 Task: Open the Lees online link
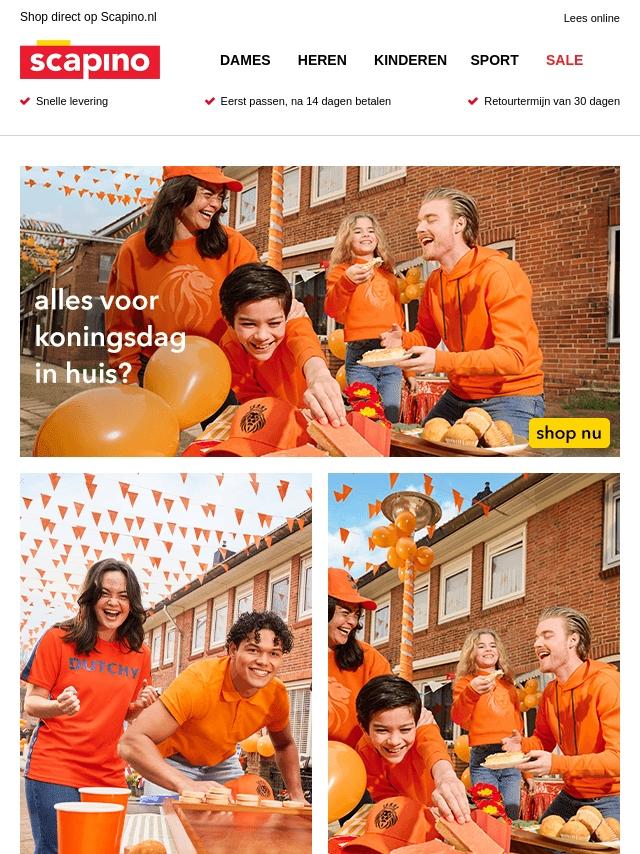click(x=591, y=18)
